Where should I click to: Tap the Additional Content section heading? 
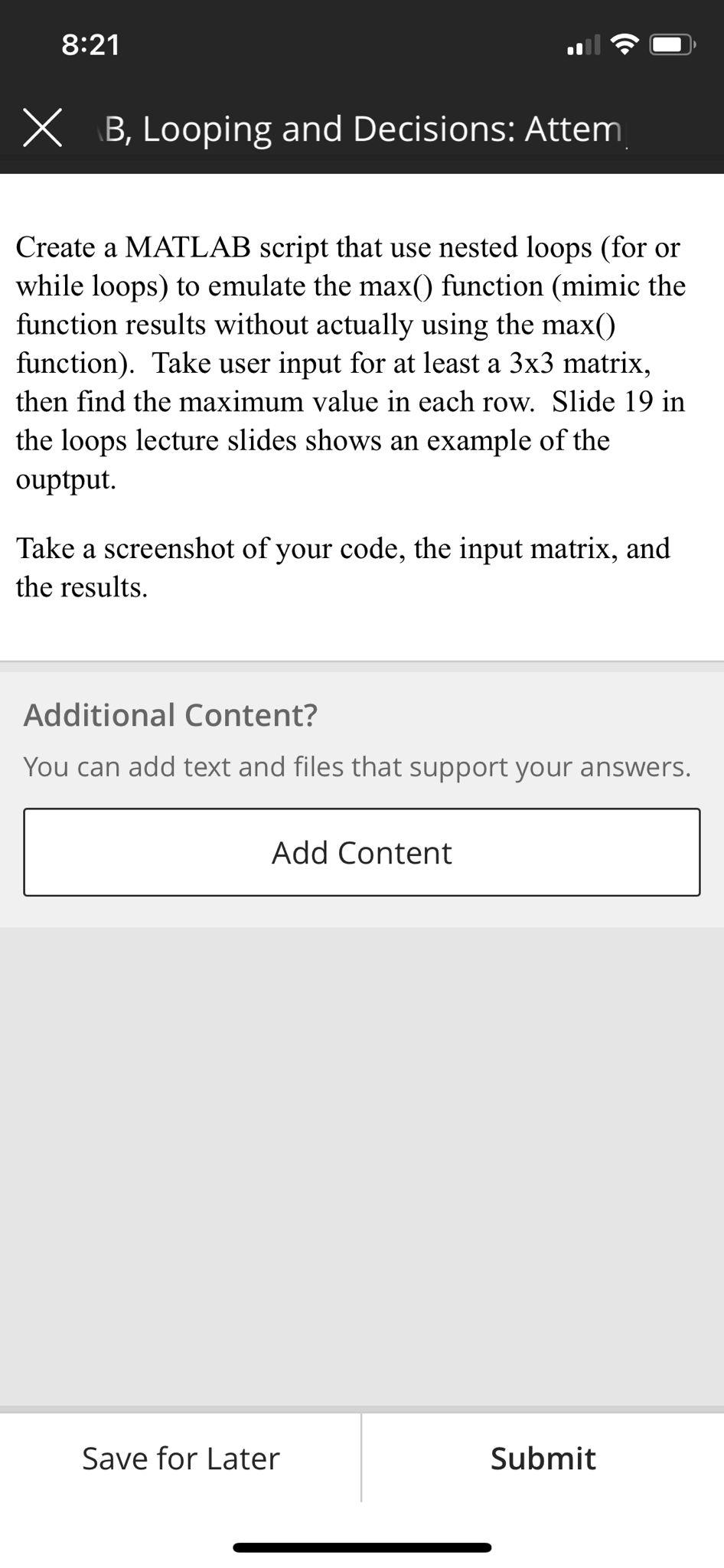point(171,714)
